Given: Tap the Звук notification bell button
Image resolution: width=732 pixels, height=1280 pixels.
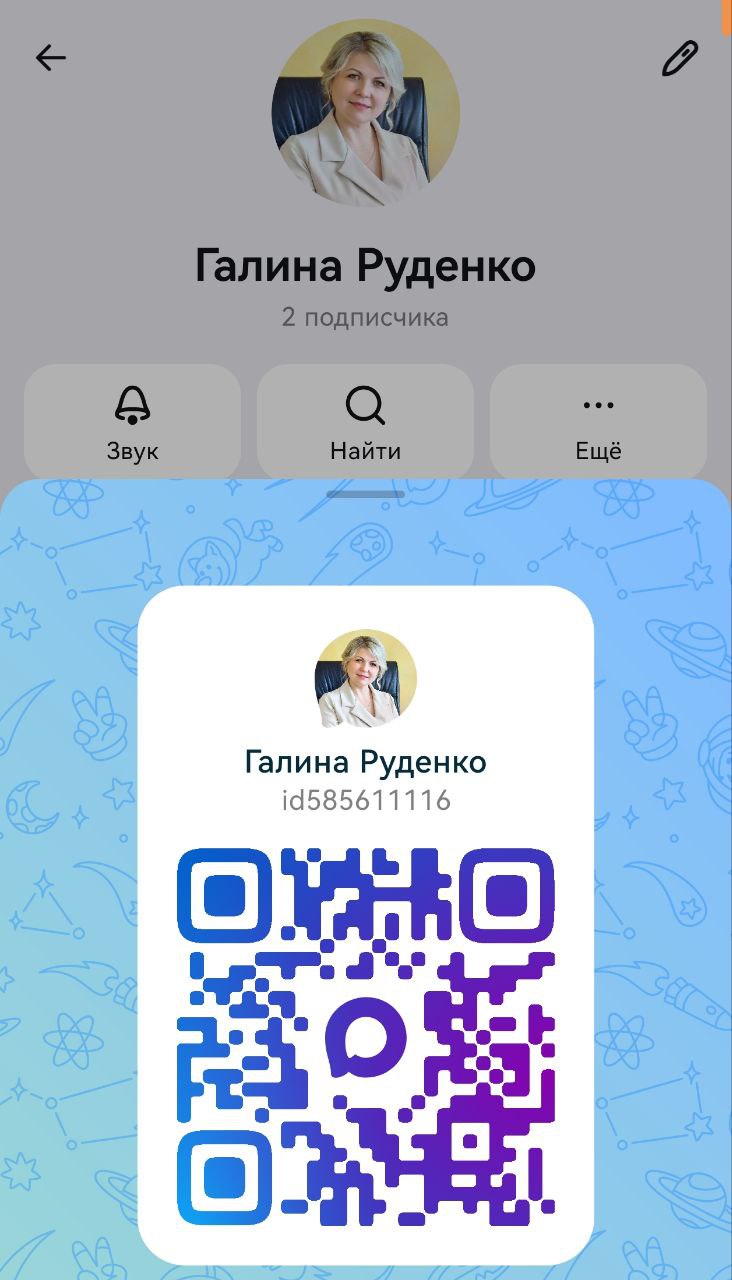Looking at the screenshot, I should pos(132,421).
